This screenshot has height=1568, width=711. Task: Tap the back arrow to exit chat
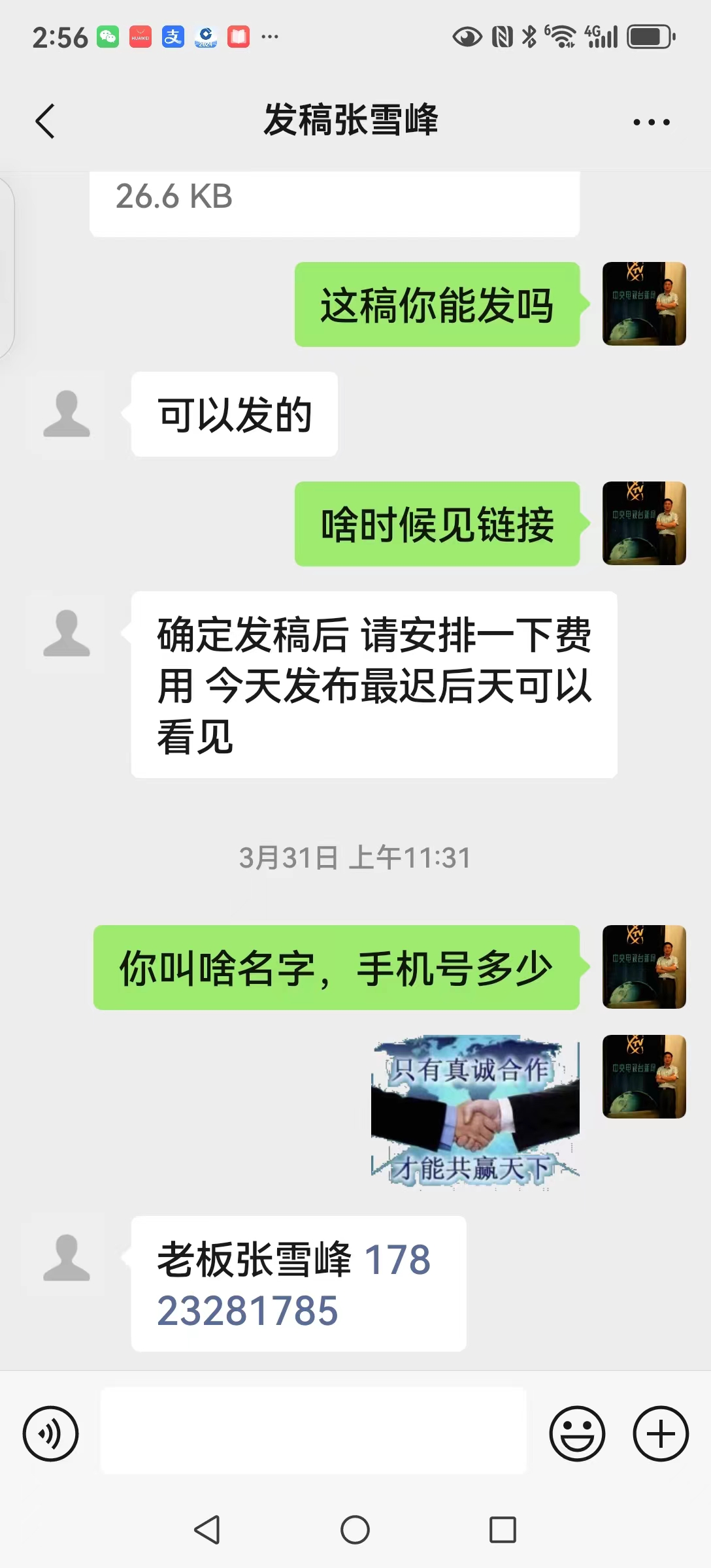44,122
